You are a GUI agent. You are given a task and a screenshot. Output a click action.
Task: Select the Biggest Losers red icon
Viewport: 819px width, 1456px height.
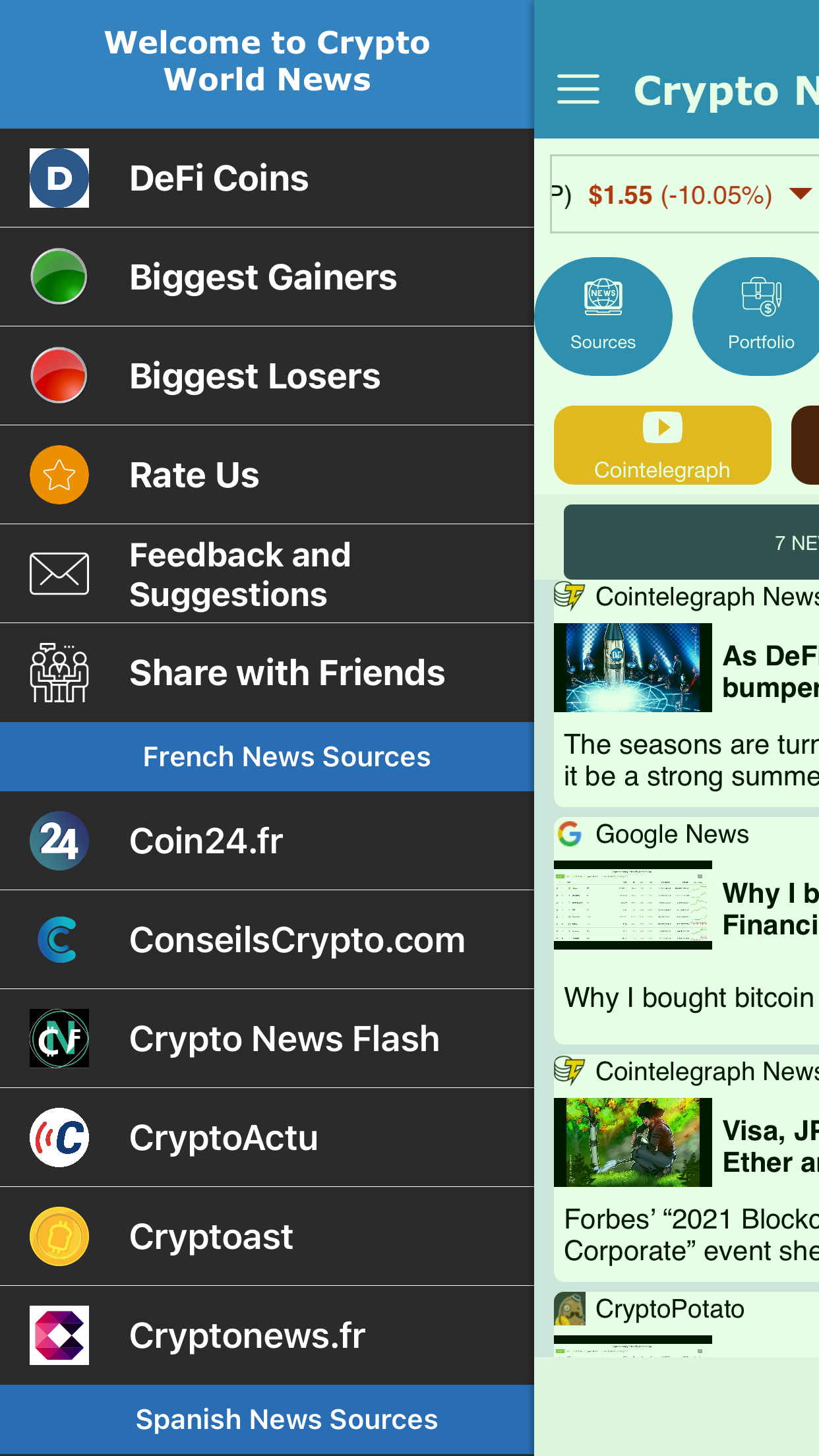(59, 375)
